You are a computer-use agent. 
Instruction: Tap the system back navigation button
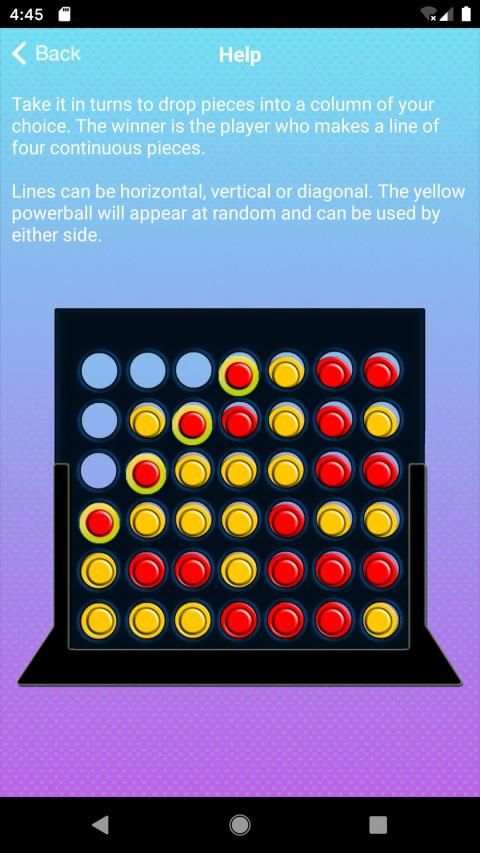click(x=101, y=825)
